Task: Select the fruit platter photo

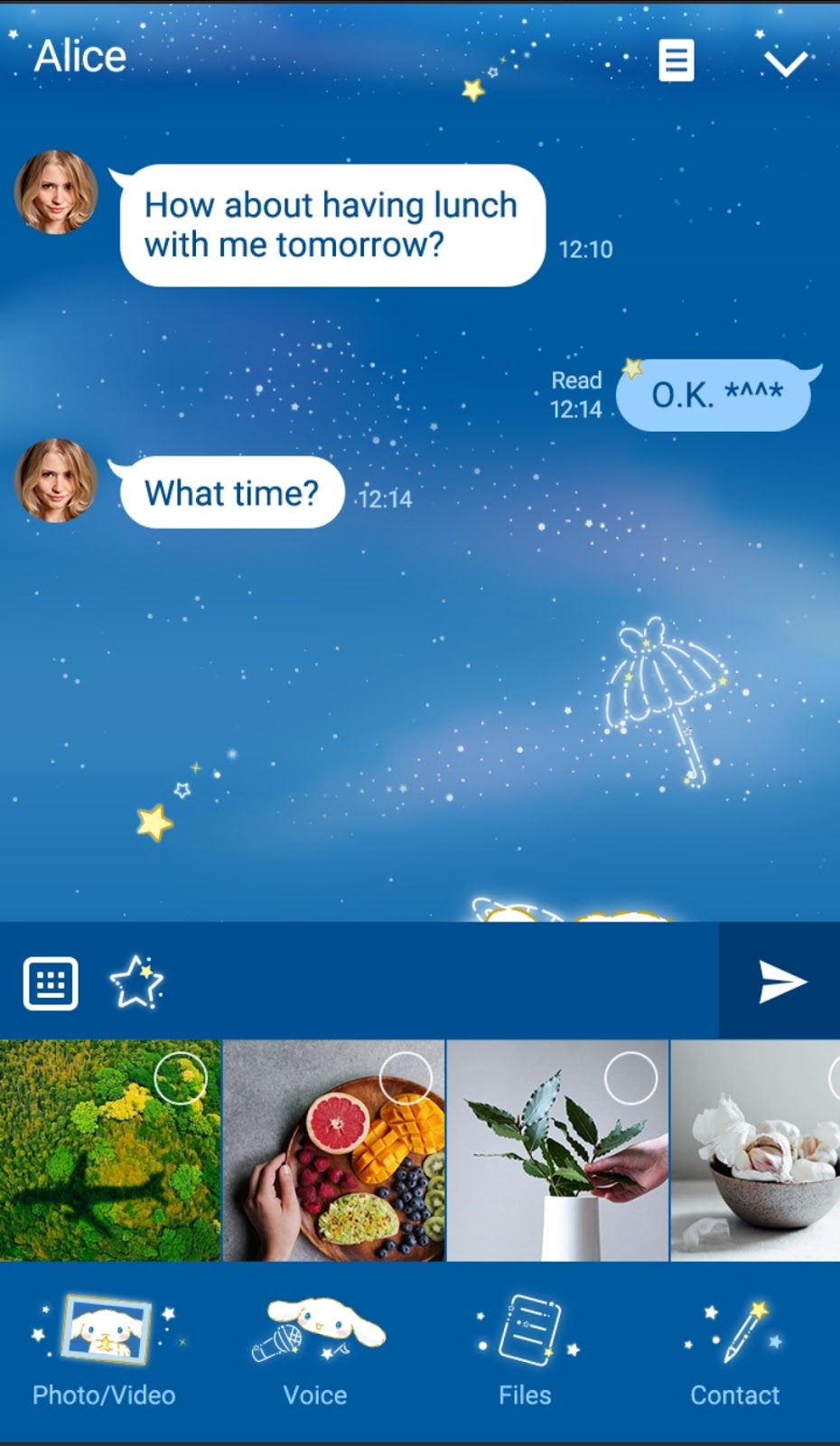Action: (x=333, y=1150)
